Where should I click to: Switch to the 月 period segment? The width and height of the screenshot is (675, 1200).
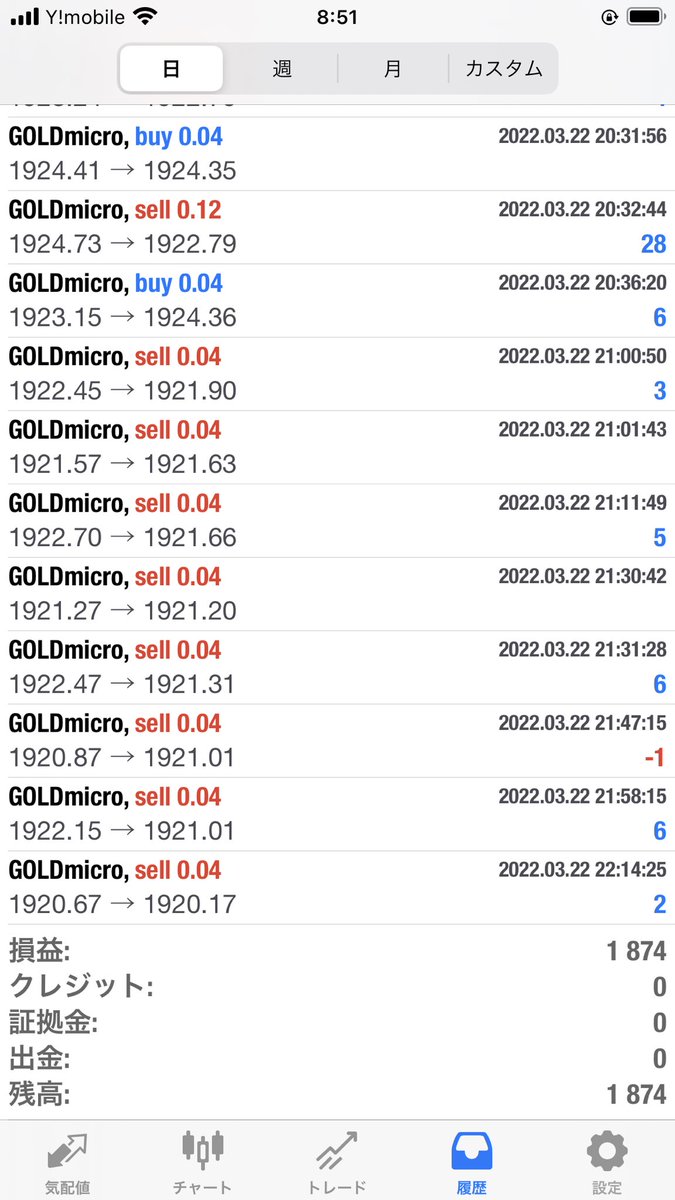(x=392, y=69)
